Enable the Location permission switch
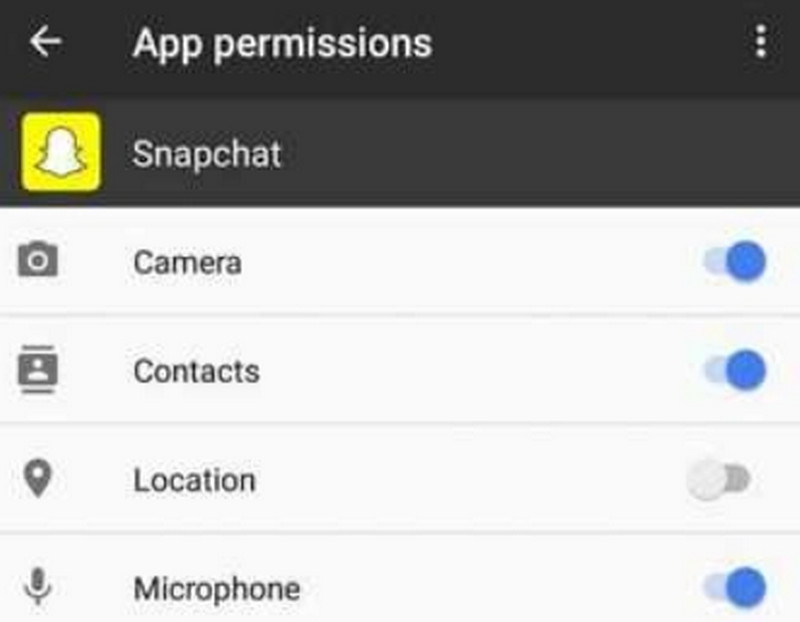 pyautogui.click(x=719, y=480)
